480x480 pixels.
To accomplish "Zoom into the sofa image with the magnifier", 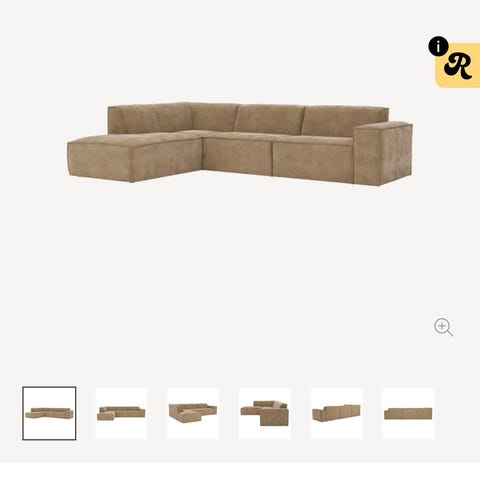I will click(x=443, y=327).
